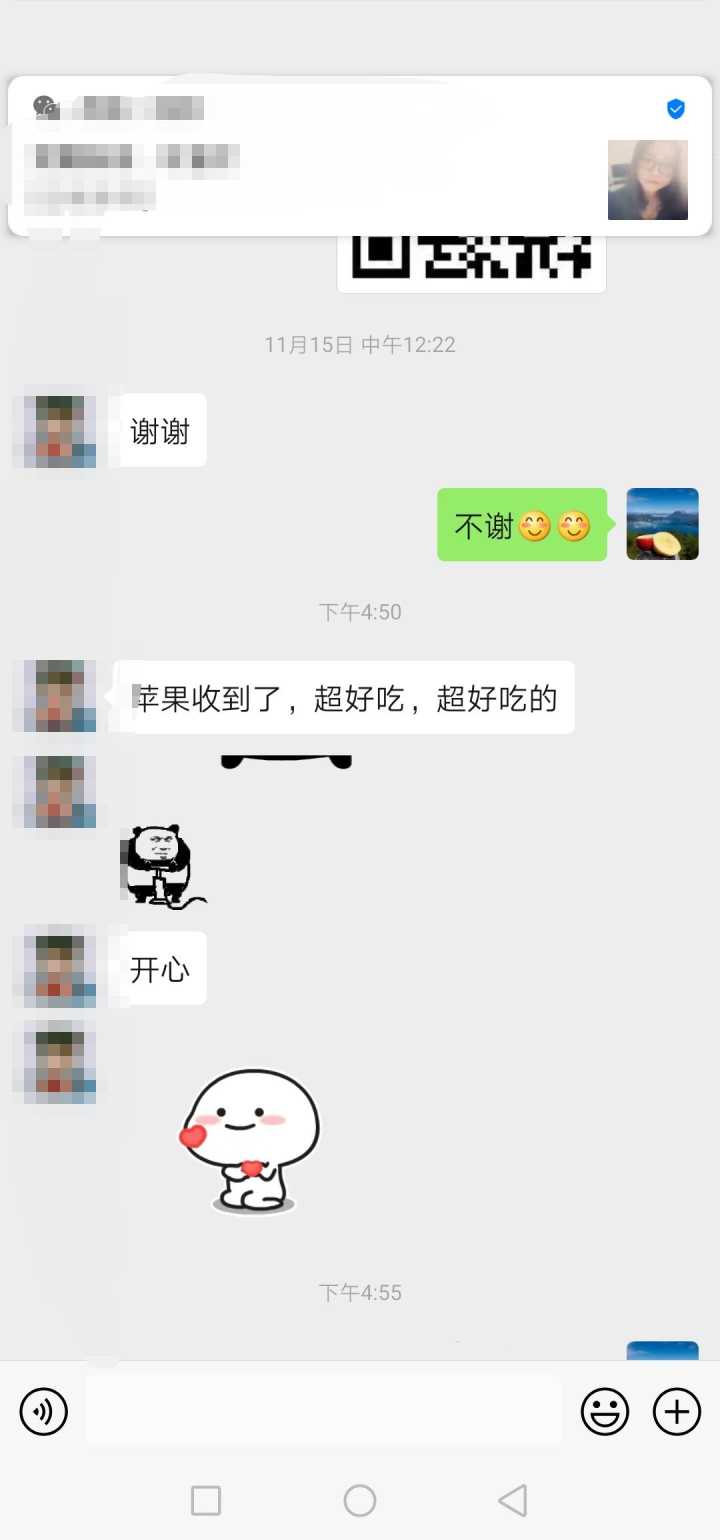Image resolution: width=720 pixels, height=1540 pixels.
Task: Go to home screen via circle button
Action: click(x=360, y=1500)
